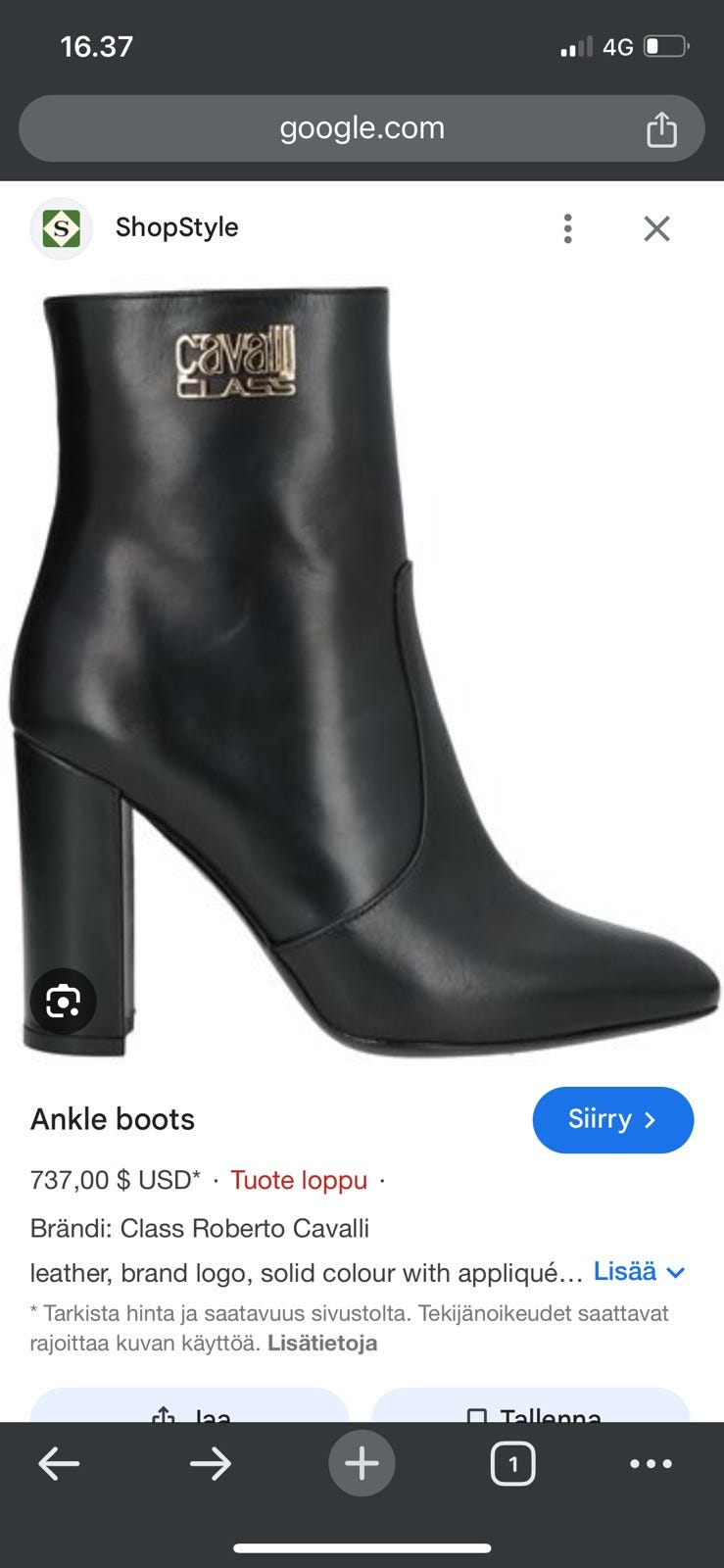
Task: Share this page from the address bar
Action: 661,129
